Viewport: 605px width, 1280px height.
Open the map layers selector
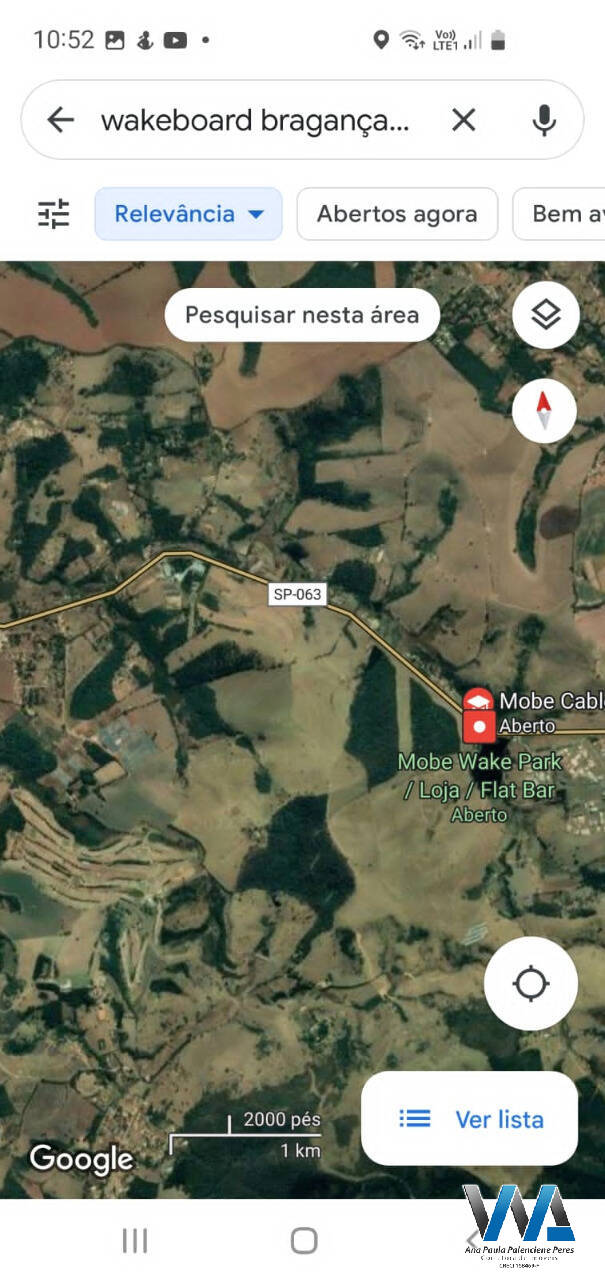click(x=545, y=315)
